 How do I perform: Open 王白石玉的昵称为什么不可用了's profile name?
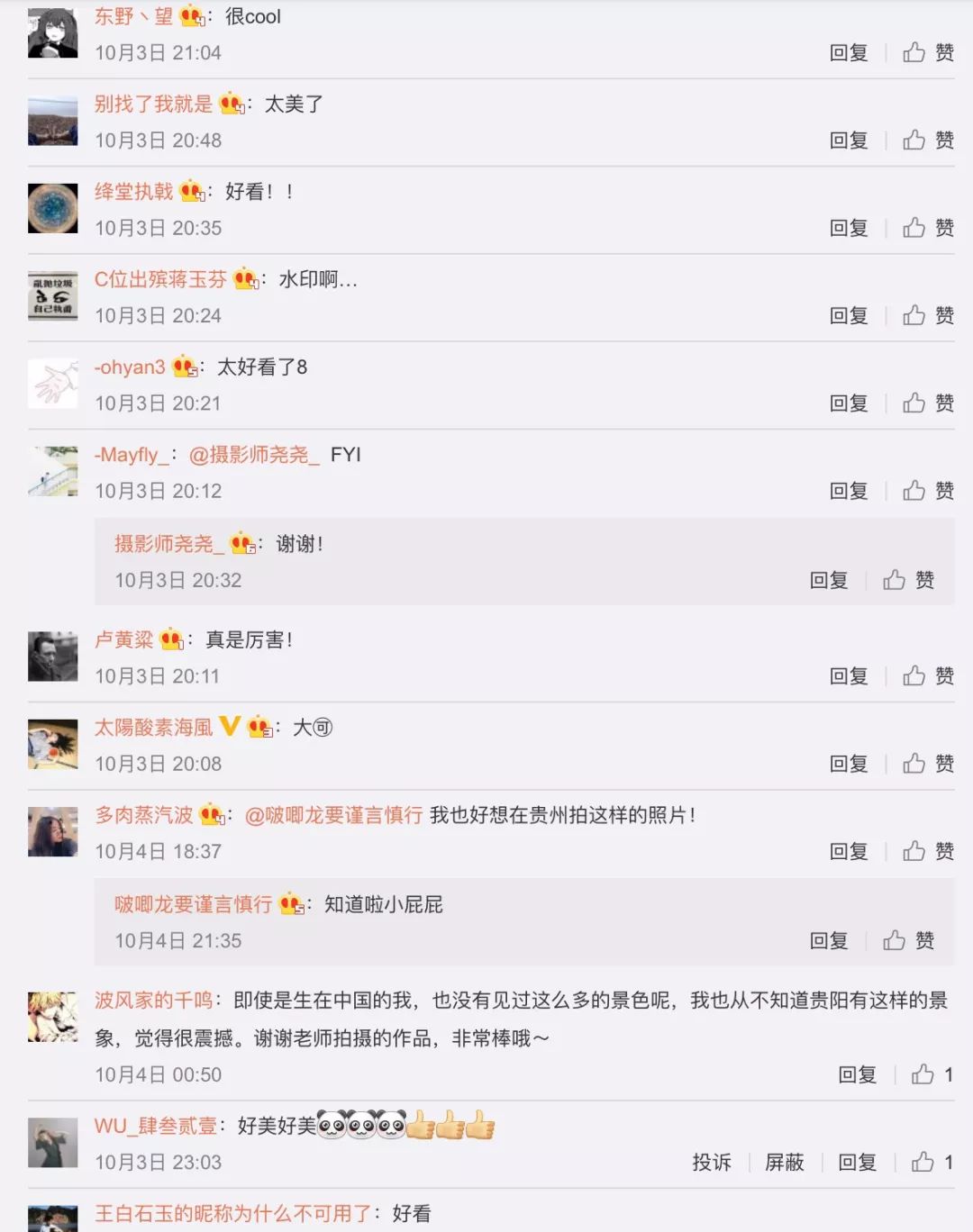coord(232,1214)
